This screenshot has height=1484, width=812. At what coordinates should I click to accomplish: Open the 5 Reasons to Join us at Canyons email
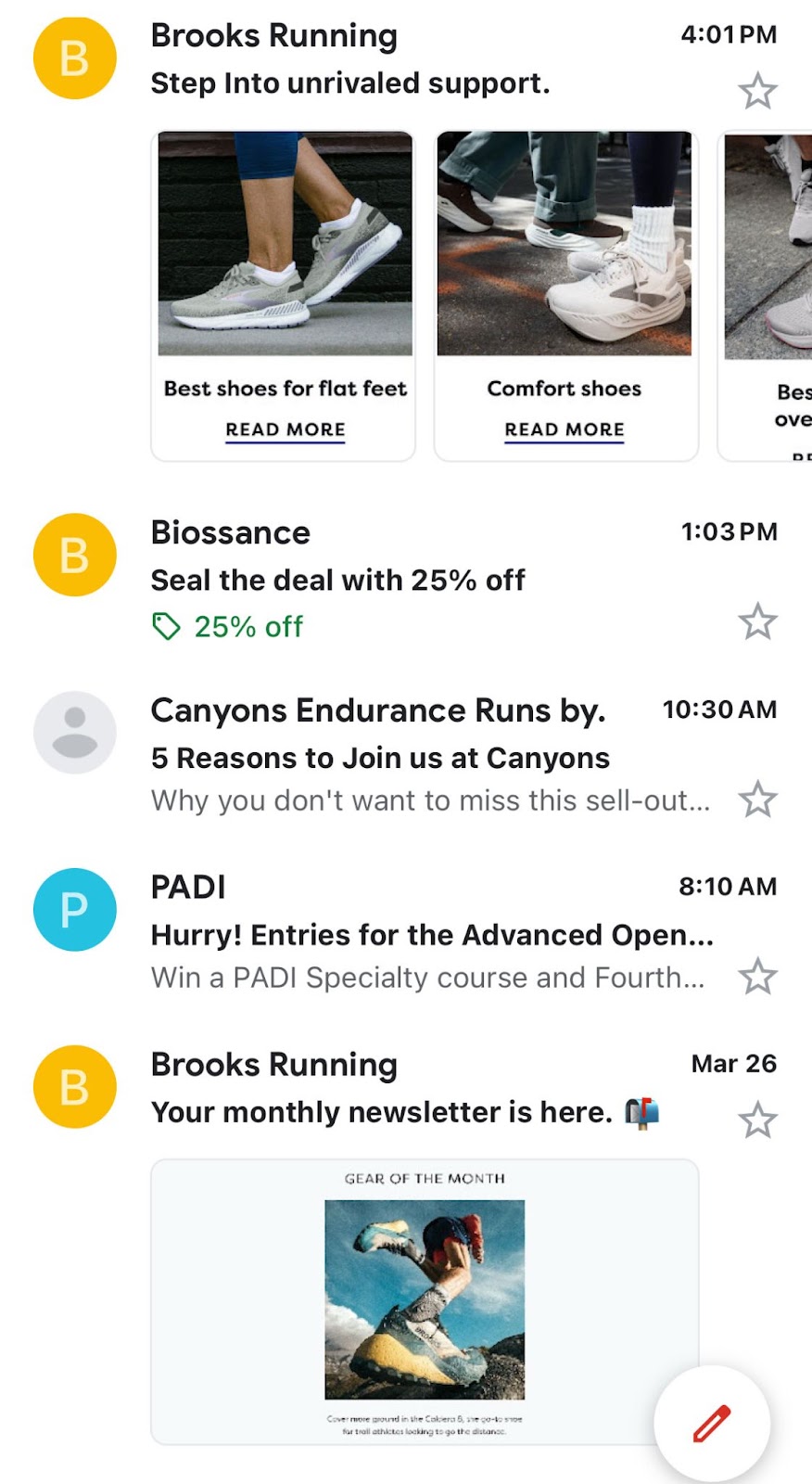[x=380, y=758]
